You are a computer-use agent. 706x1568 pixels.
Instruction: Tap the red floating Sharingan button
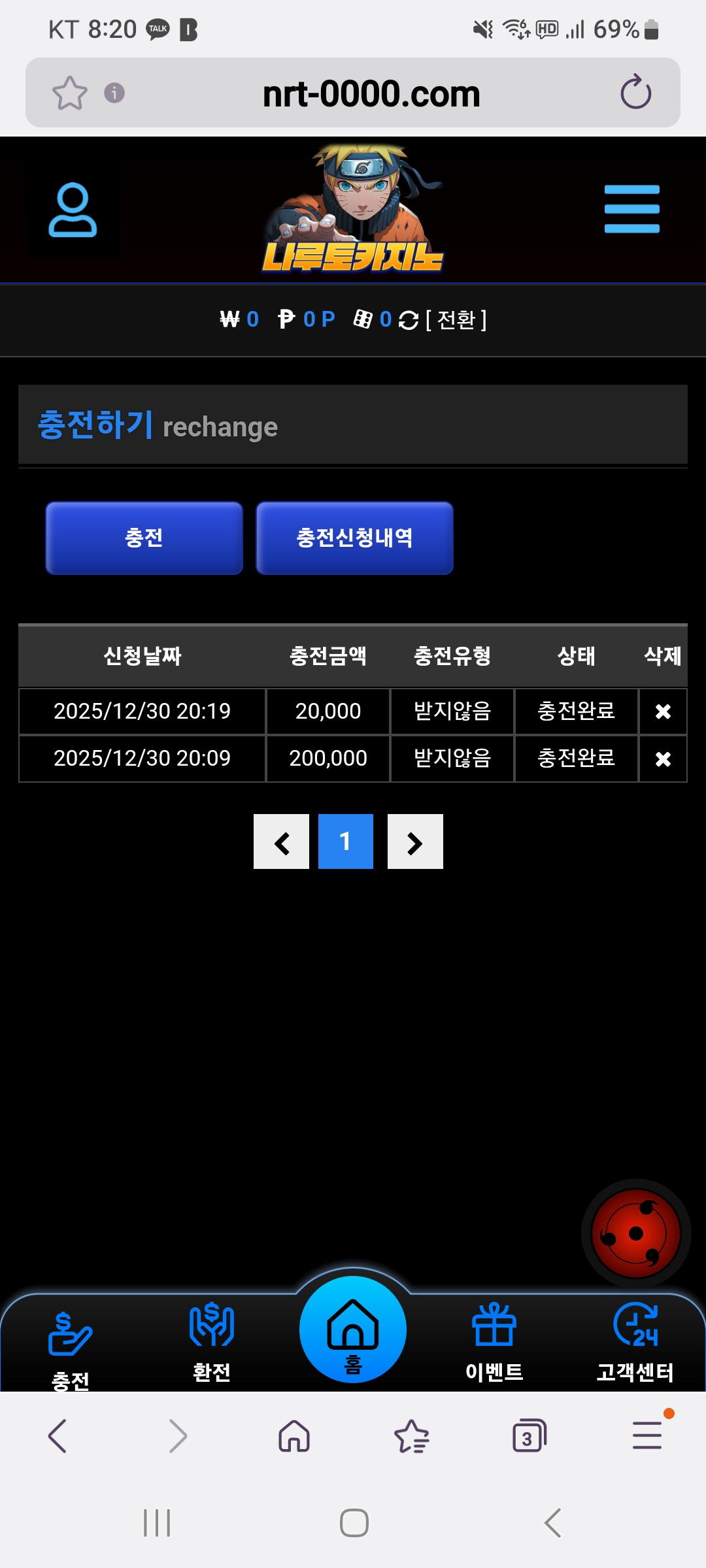(635, 1233)
